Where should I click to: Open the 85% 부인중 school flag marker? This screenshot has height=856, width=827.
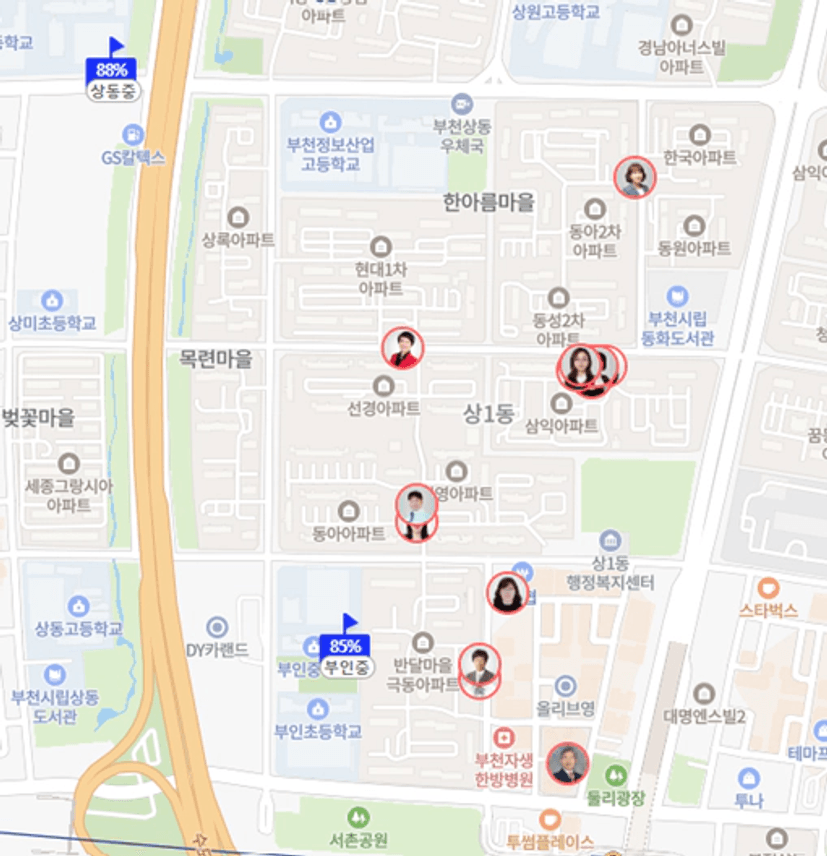345,647
